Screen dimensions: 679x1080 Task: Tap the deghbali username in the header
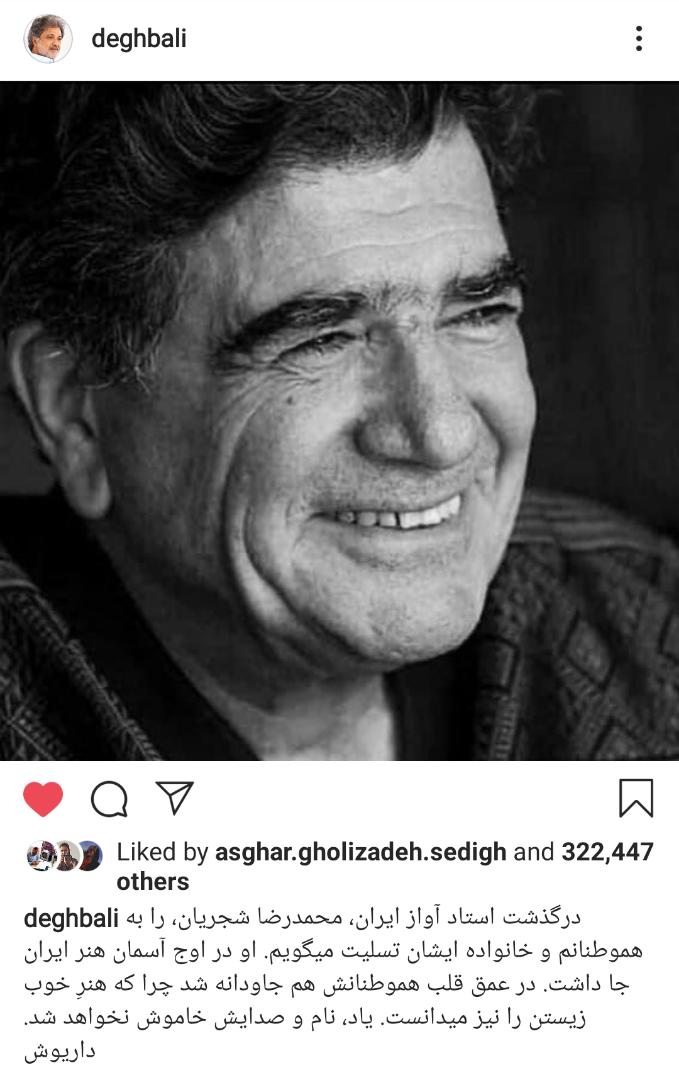point(138,39)
